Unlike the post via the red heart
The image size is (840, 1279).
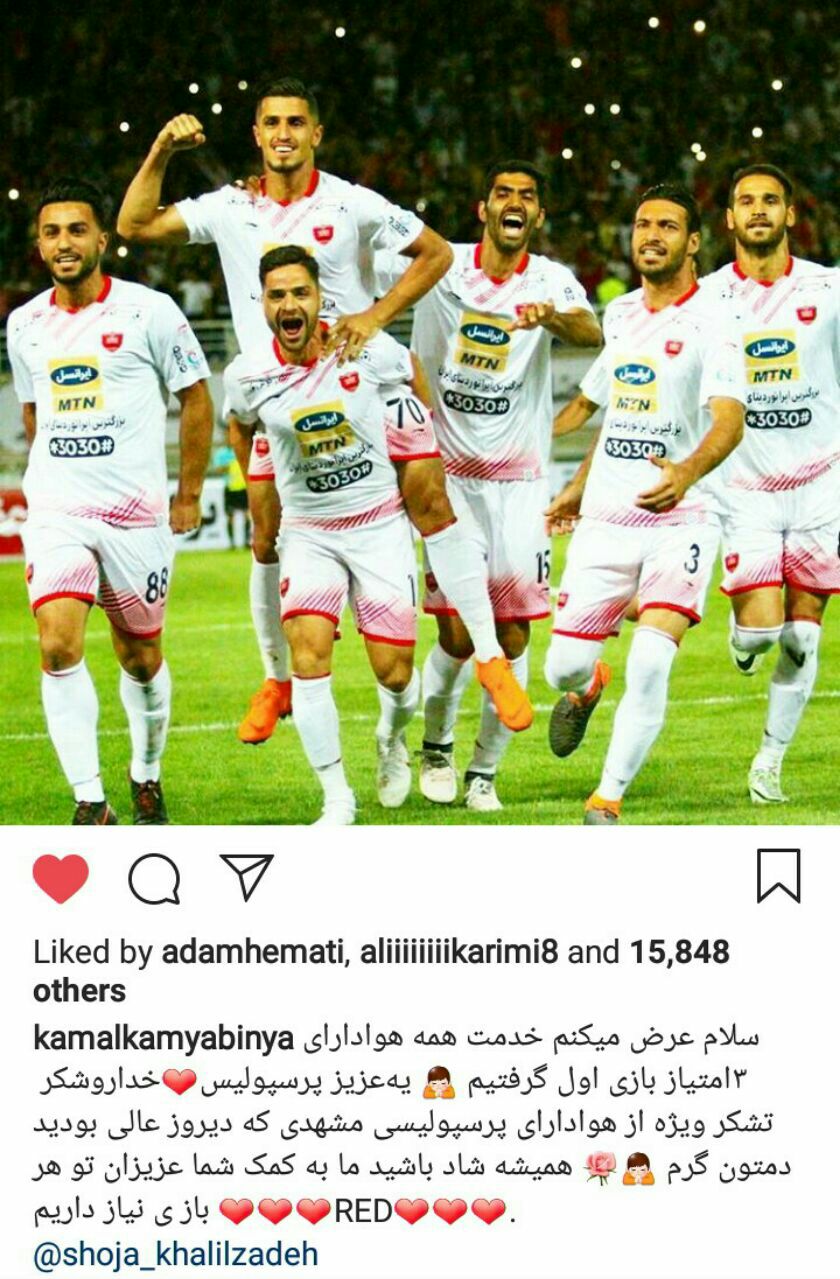click(61, 878)
